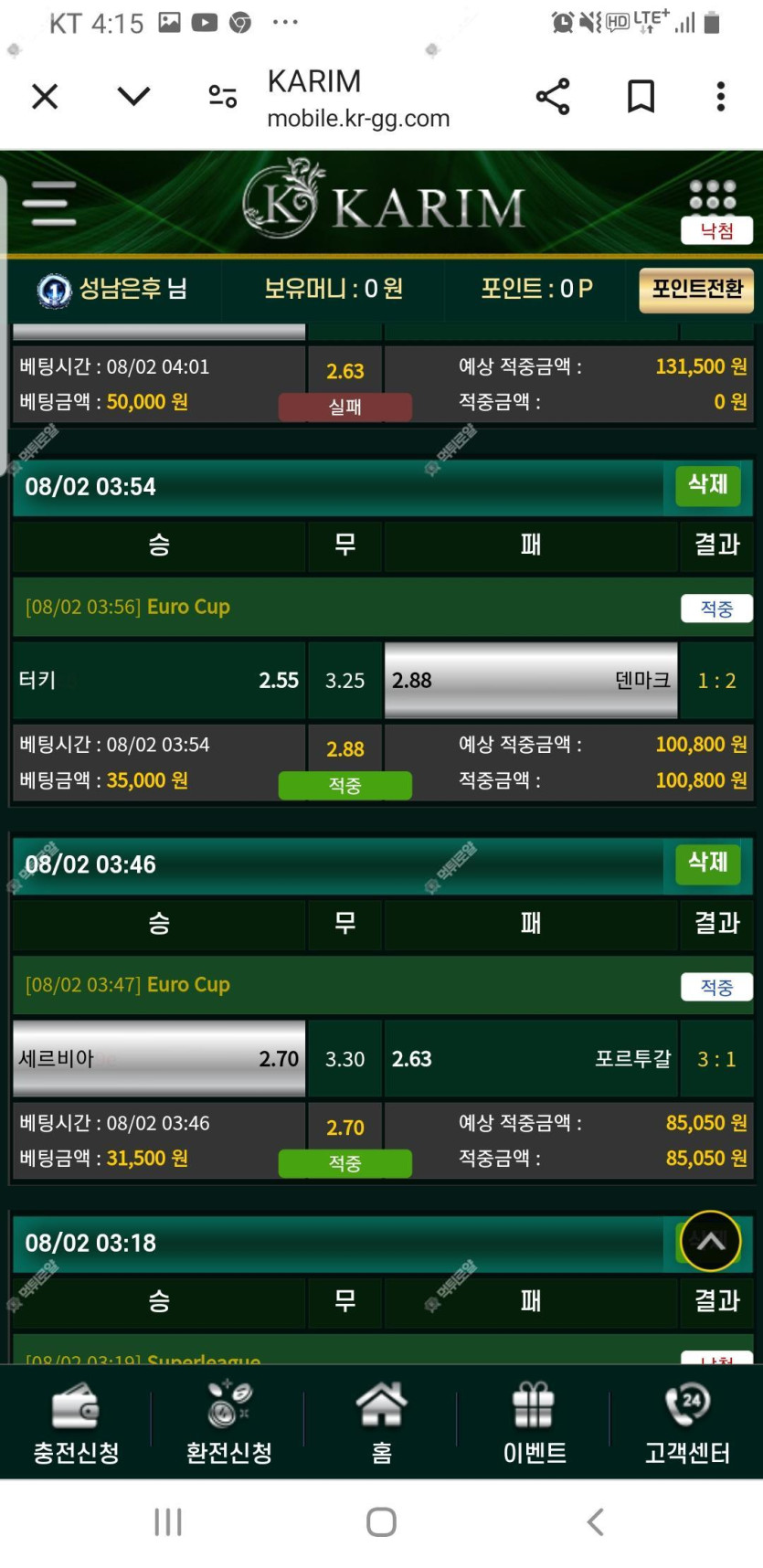Image resolution: width=763 pixels, height=1568 pixels.
Task: Minimize the custom tab with down chevron
Action: [x=133, y=96]
